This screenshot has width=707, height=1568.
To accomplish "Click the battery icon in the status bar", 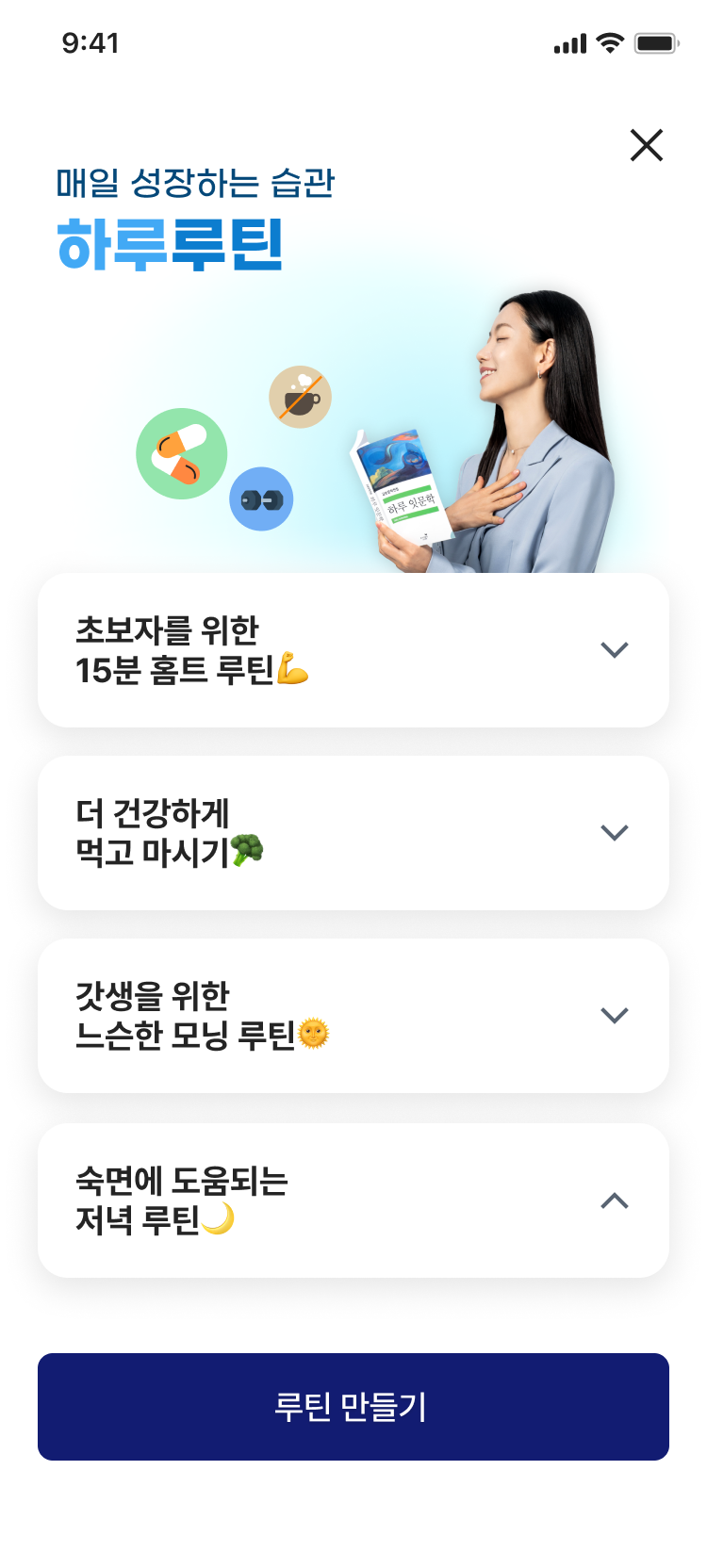I will 657,41.
